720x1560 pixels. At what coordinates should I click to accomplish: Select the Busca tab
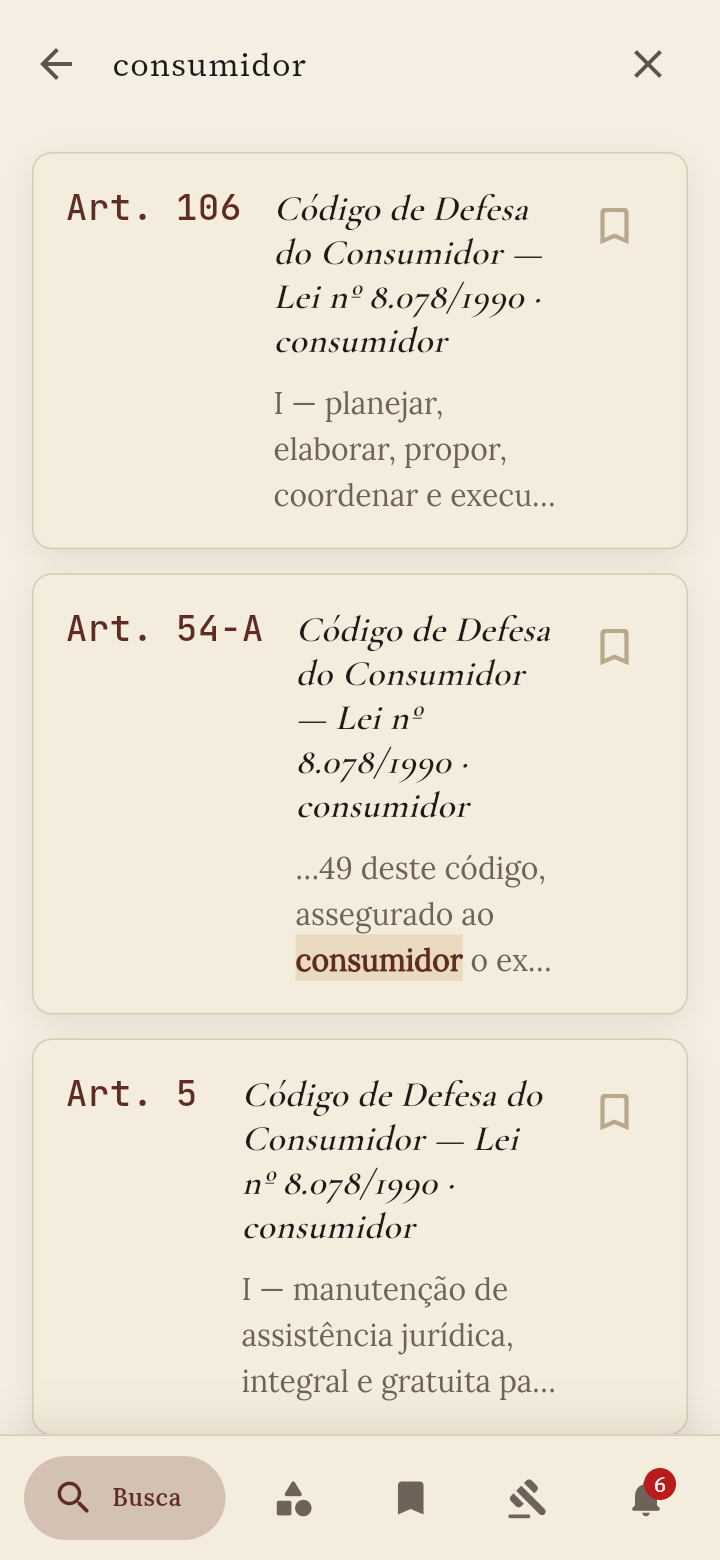pos(125,1498)
